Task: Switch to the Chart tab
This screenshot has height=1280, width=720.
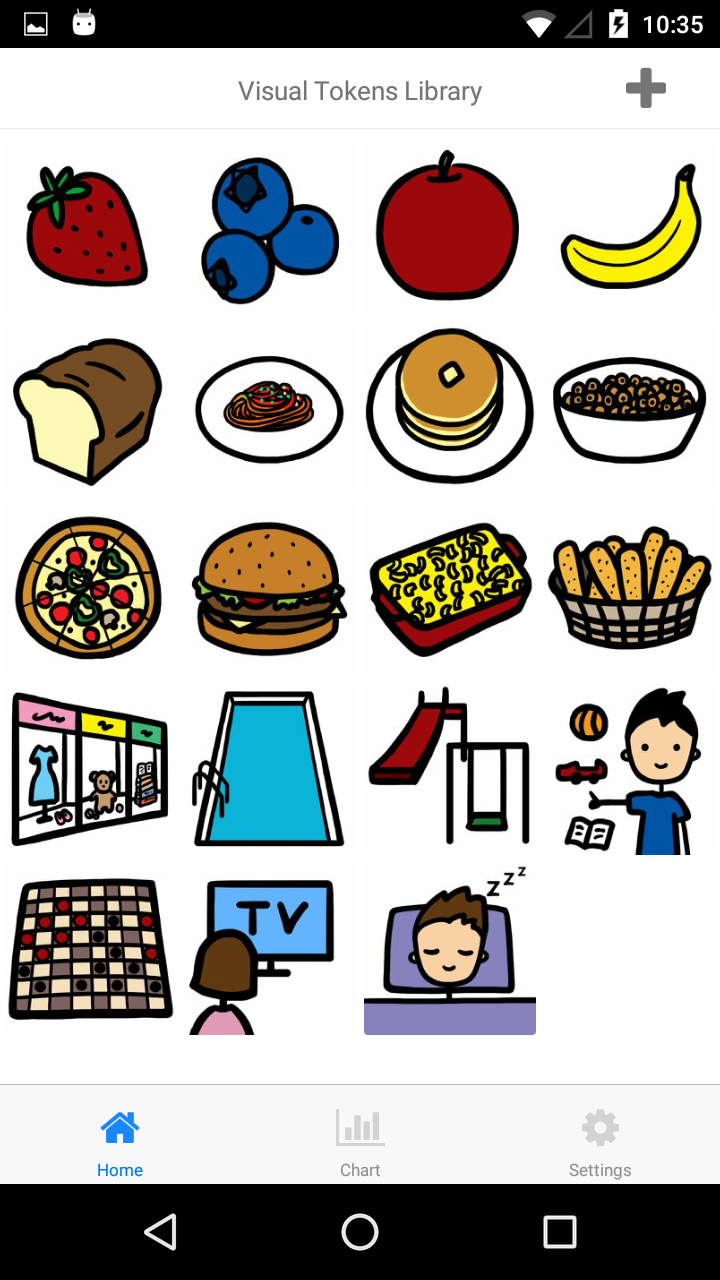Action: (360, 1141)
